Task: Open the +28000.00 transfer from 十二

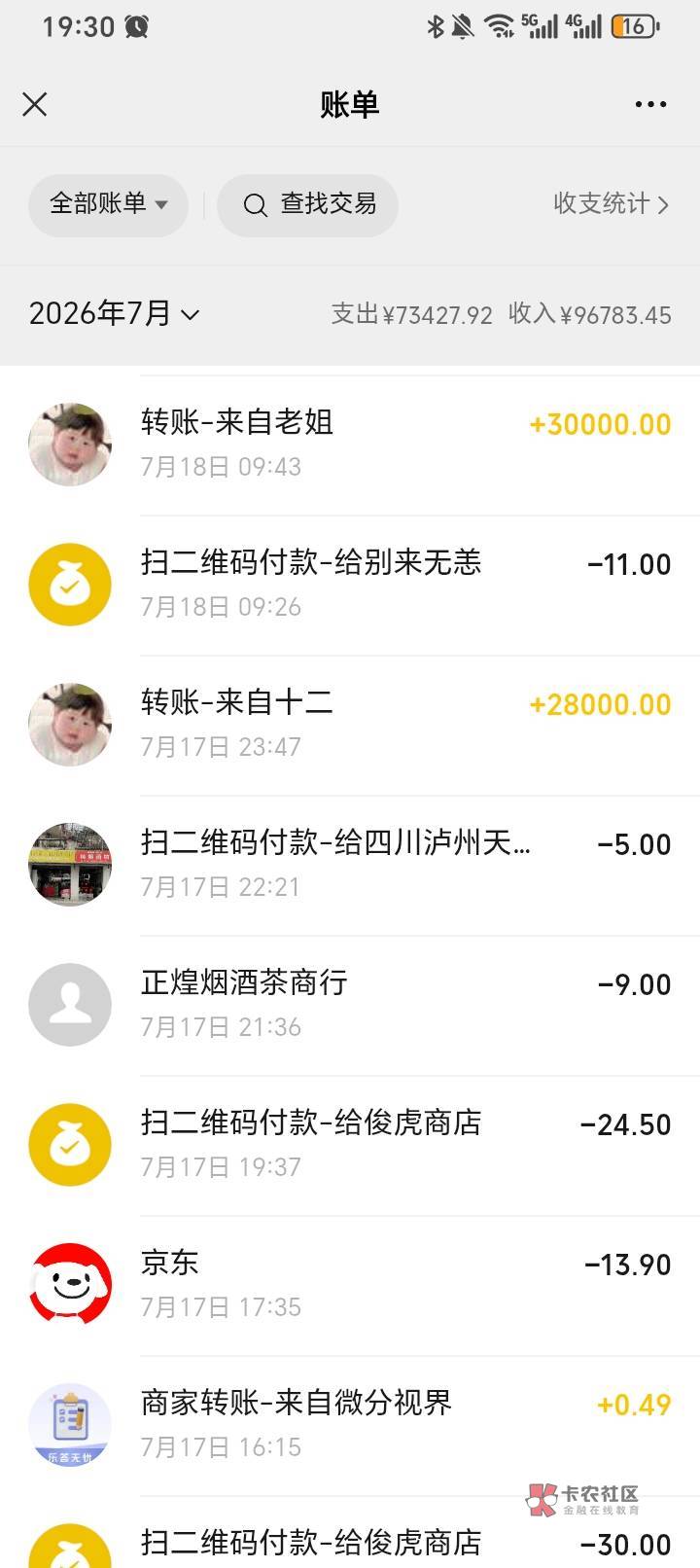Action: [350, 726]
